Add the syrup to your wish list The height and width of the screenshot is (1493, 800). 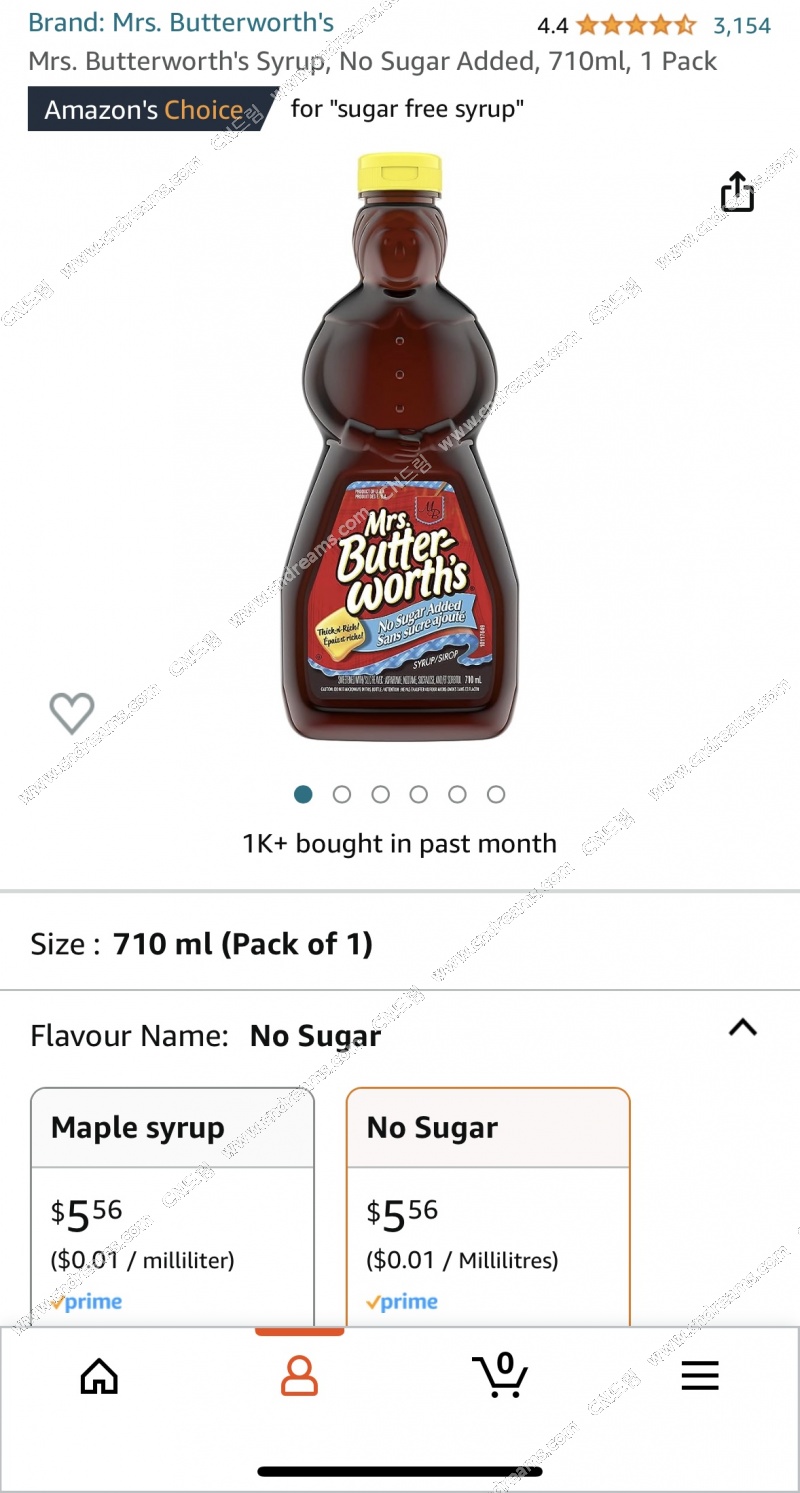[72, 713]
